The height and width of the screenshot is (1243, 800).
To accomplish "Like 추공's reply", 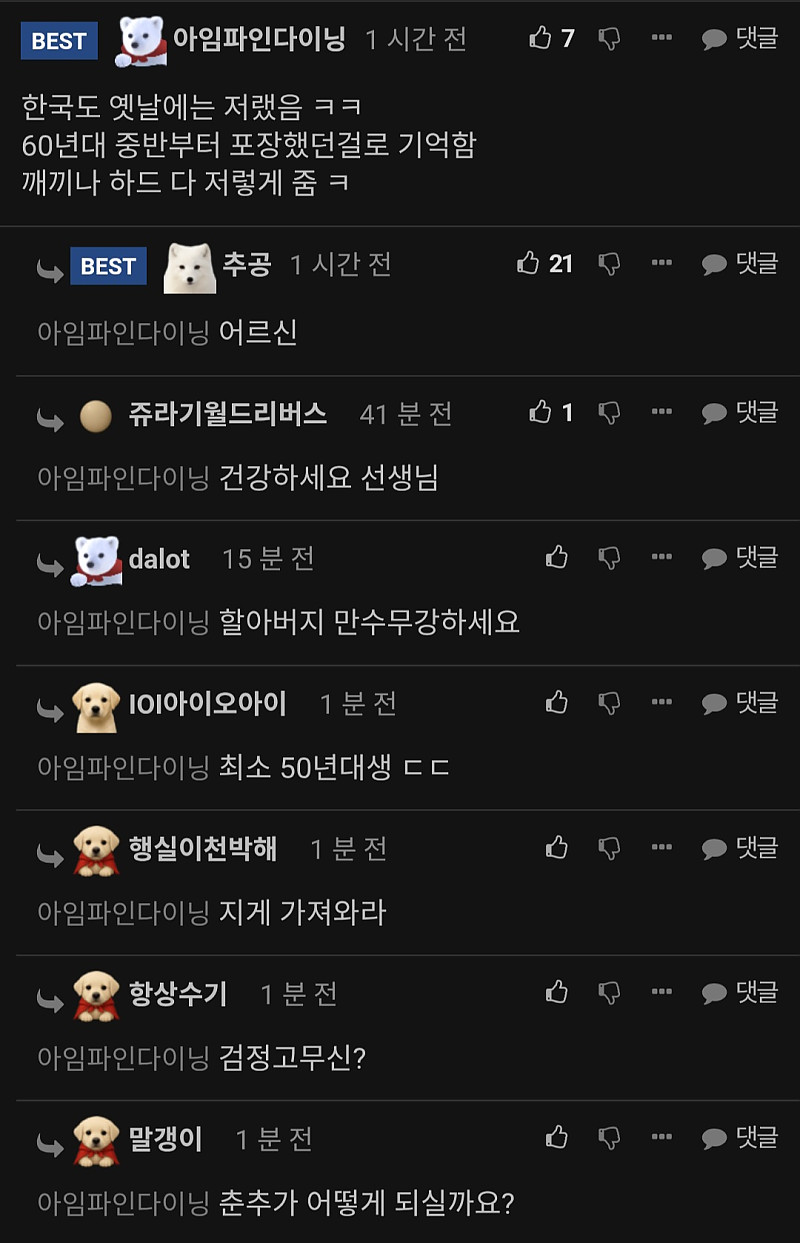I will click(x=528, y=263).
